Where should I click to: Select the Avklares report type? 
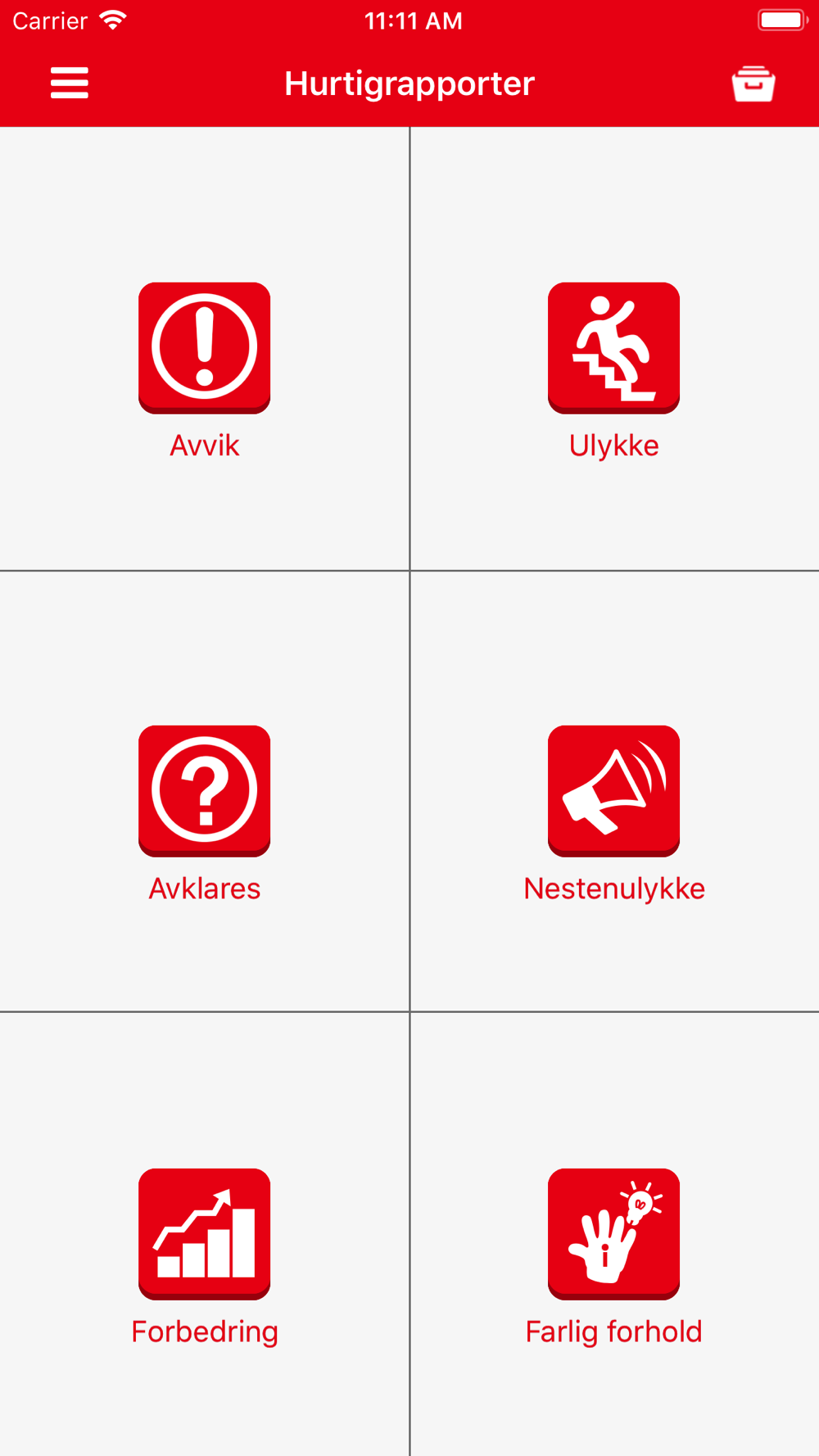(205, 790)
